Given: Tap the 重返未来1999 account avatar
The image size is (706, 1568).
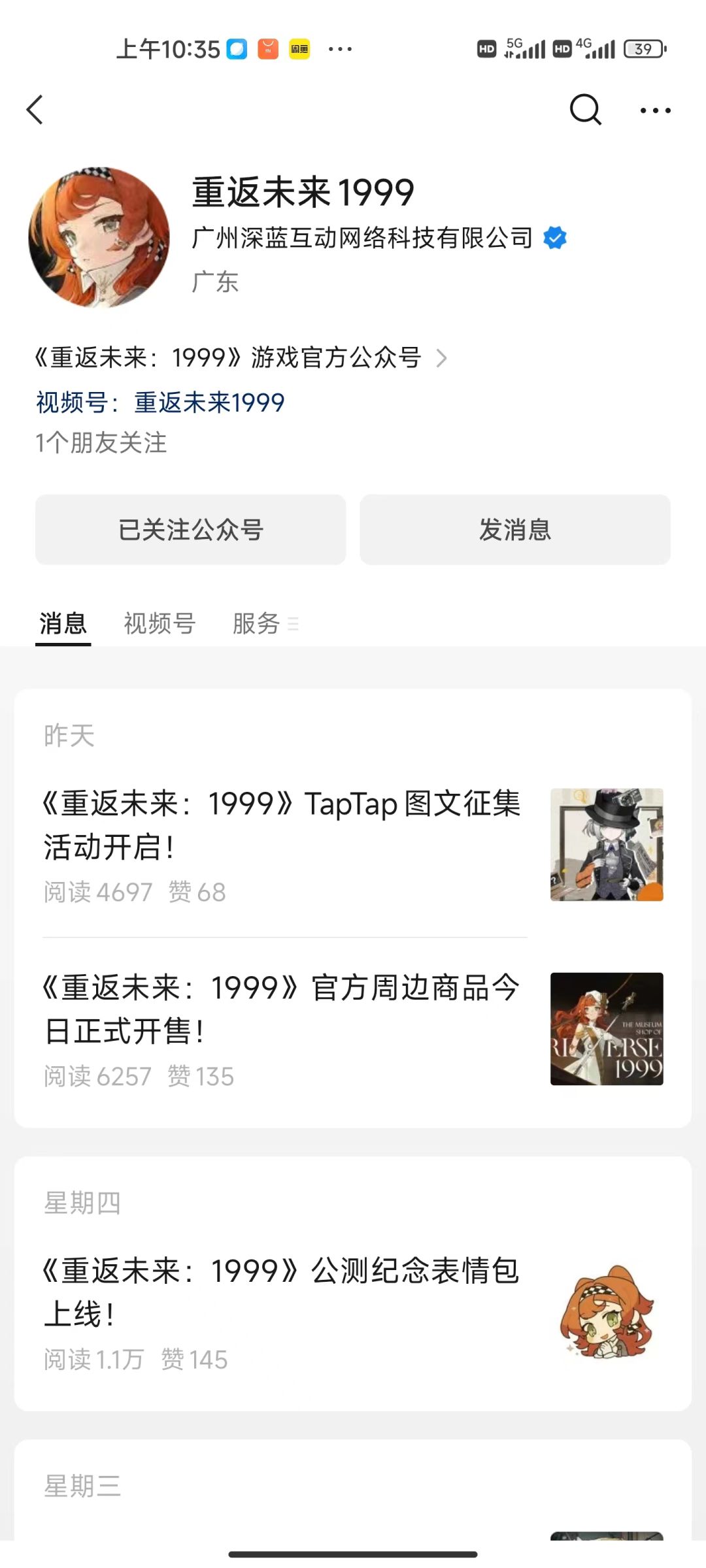Looking at the screenshot, I should 101,238.
